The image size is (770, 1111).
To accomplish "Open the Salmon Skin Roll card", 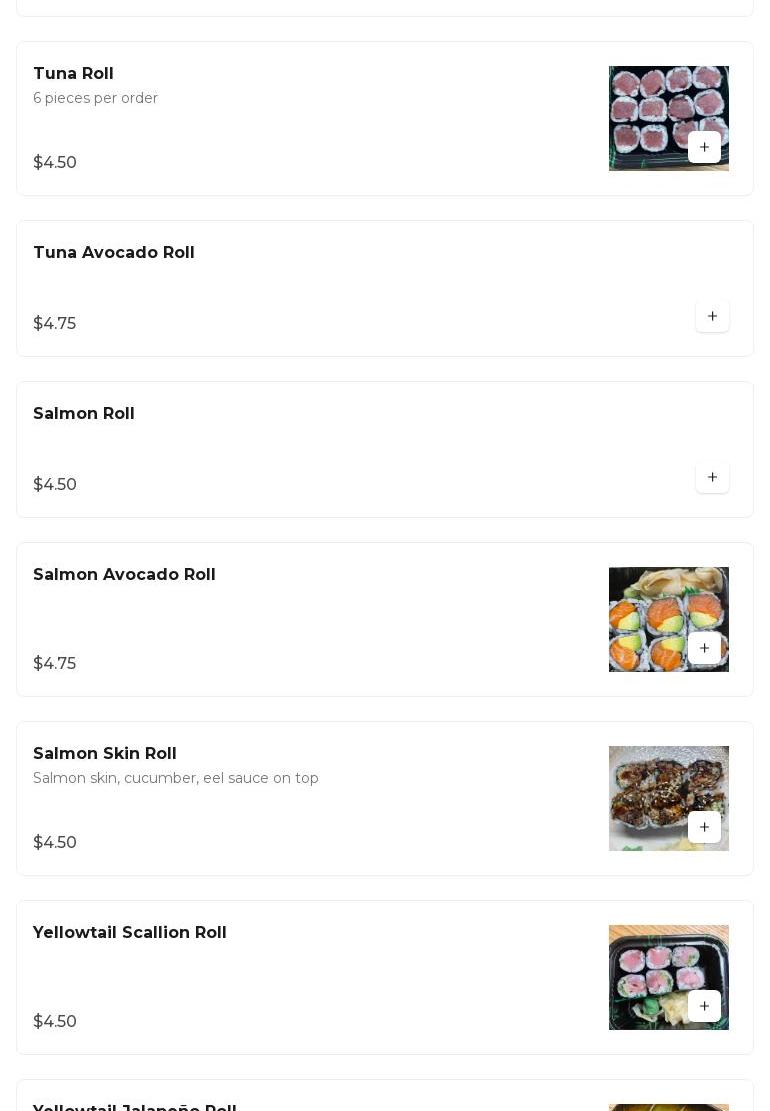I will pyautogui.click(x=300, y=798).
